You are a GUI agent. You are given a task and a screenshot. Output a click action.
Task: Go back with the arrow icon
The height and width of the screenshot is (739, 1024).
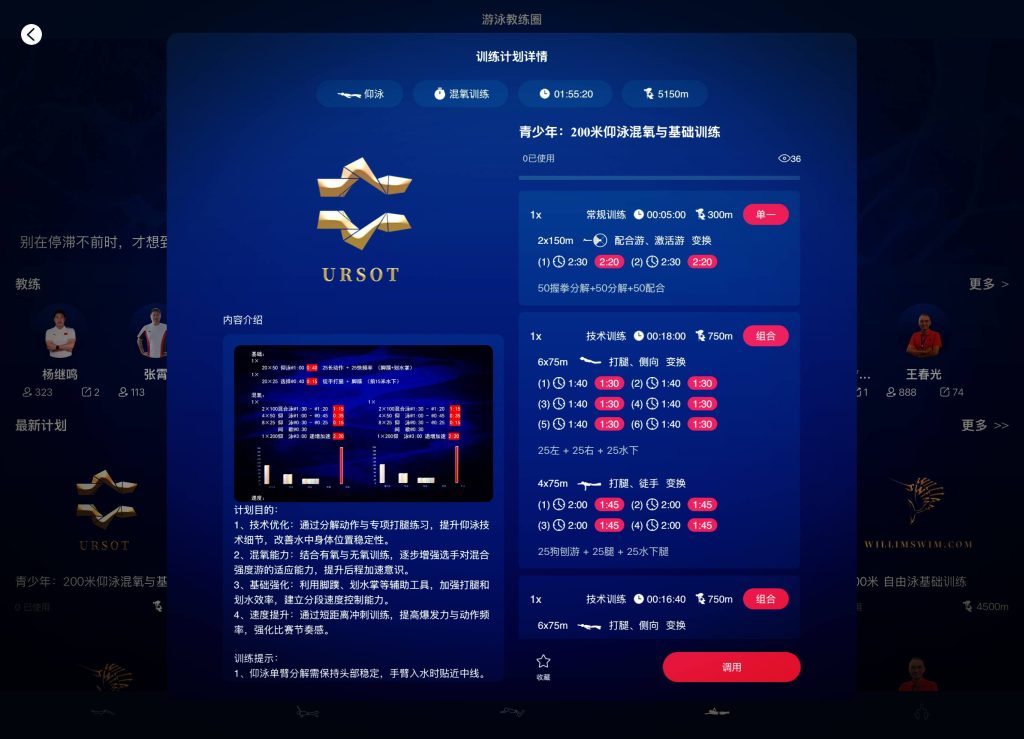(x=32, y=35)
